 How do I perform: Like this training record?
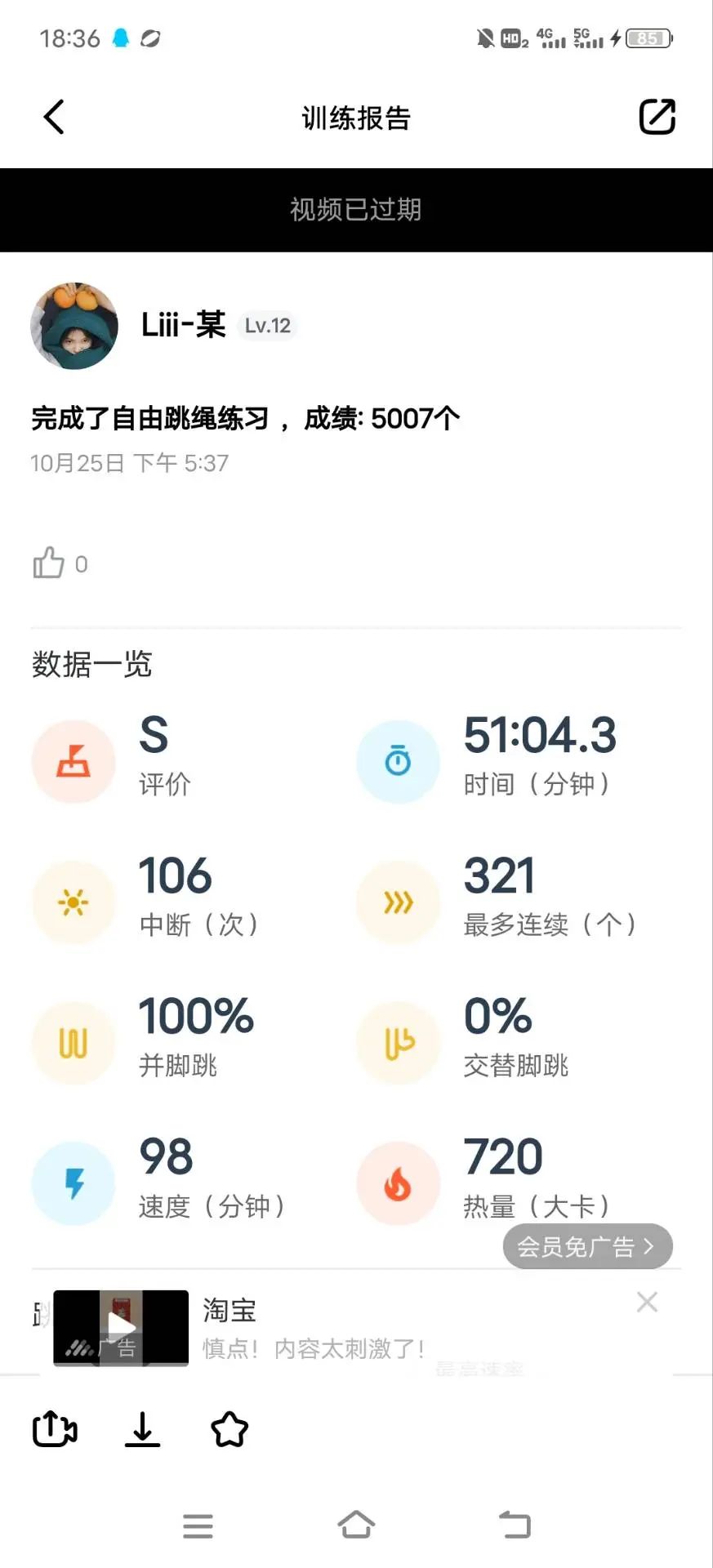[49, 563]
